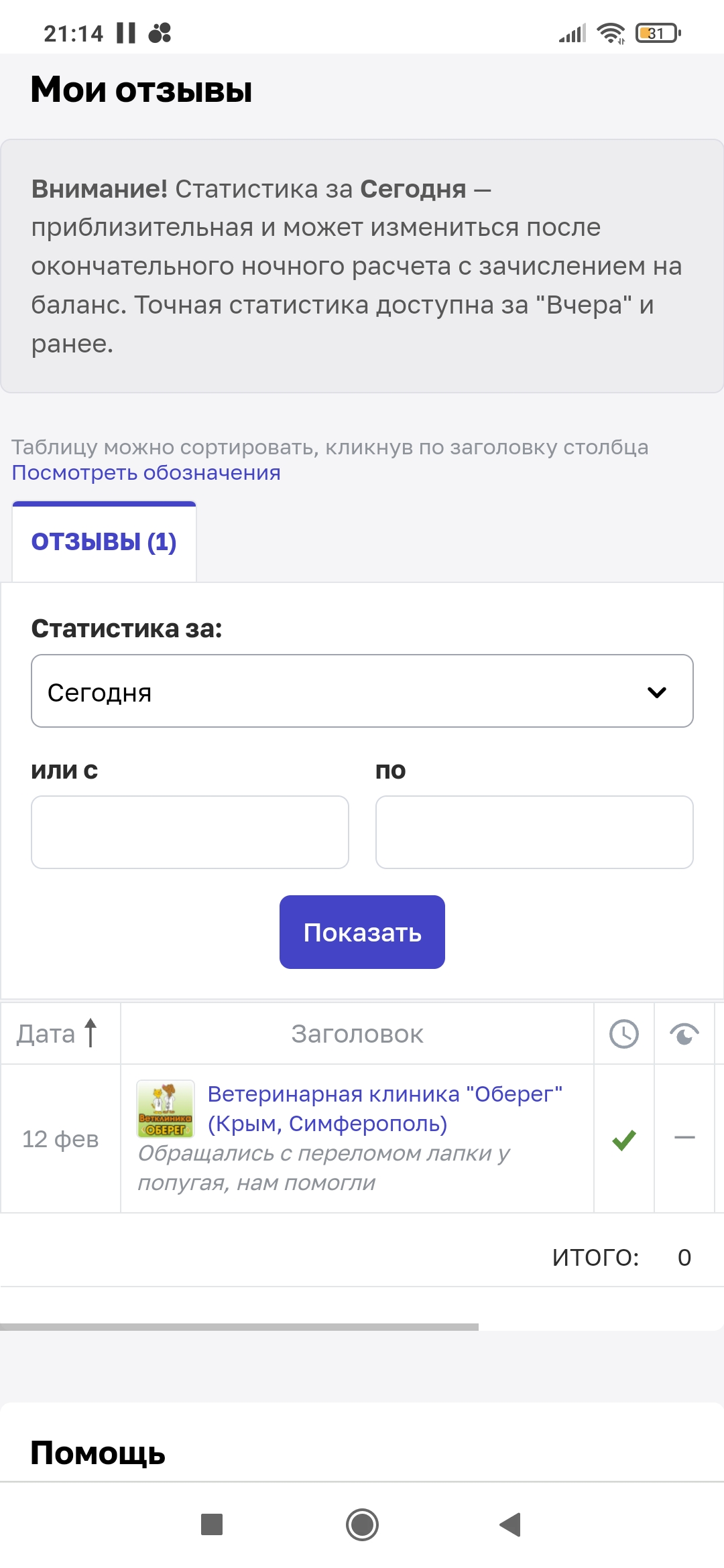Expand the Сегодня statistics period dropdown
724x1568 pixels.
(362, 692)
